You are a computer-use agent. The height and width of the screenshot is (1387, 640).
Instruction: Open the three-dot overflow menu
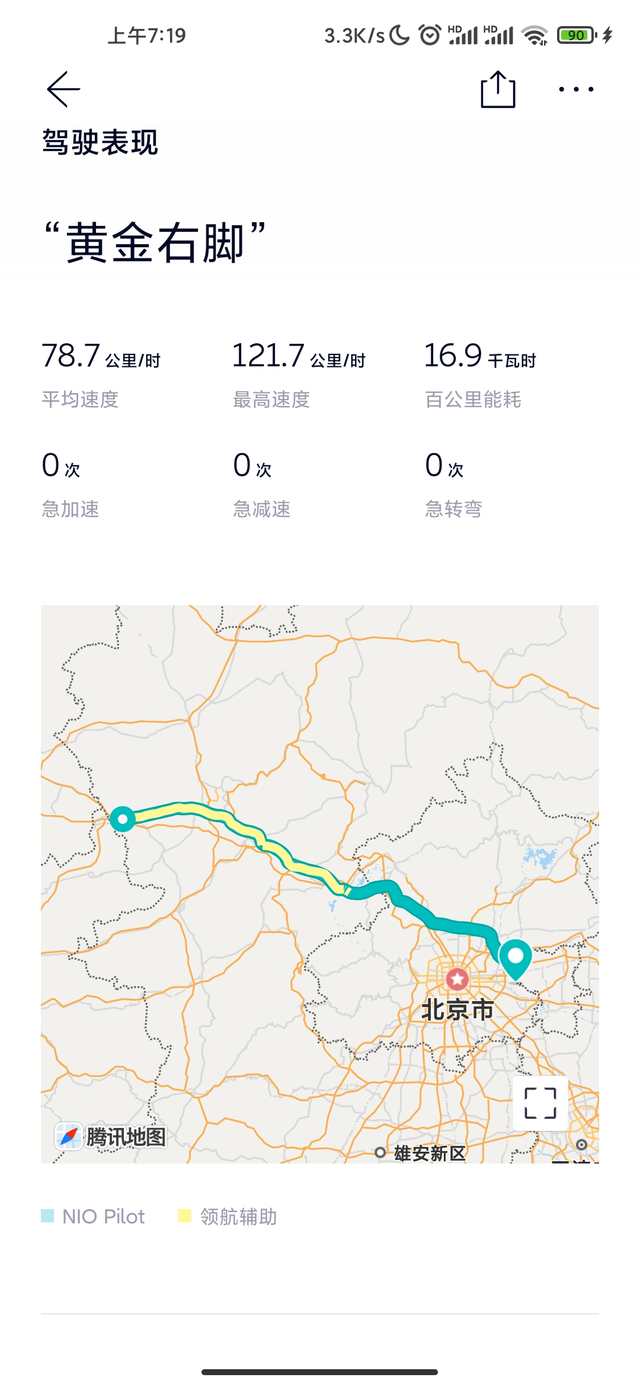(576, 90)
